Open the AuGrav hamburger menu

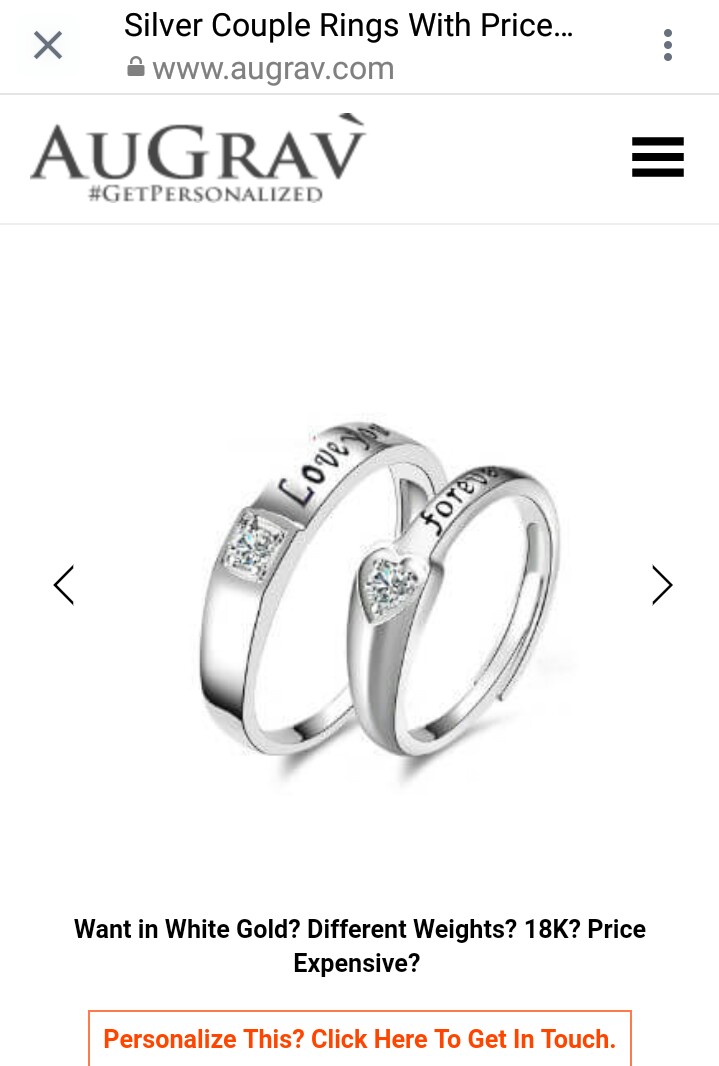click(x=657, y=157)
